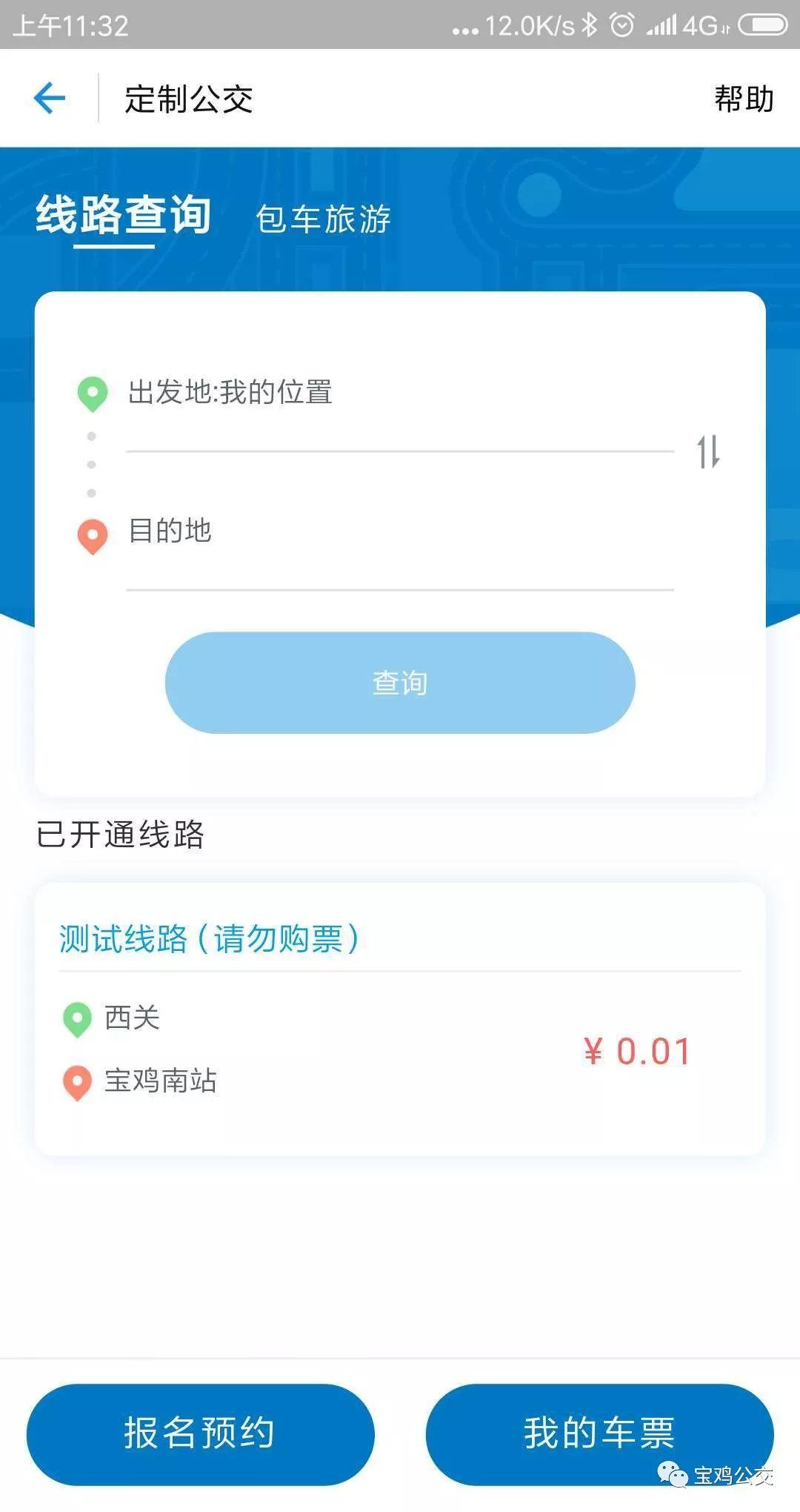Open the 帮助 help page
This screenshot has height=1512, width=800.
[744, 99]
